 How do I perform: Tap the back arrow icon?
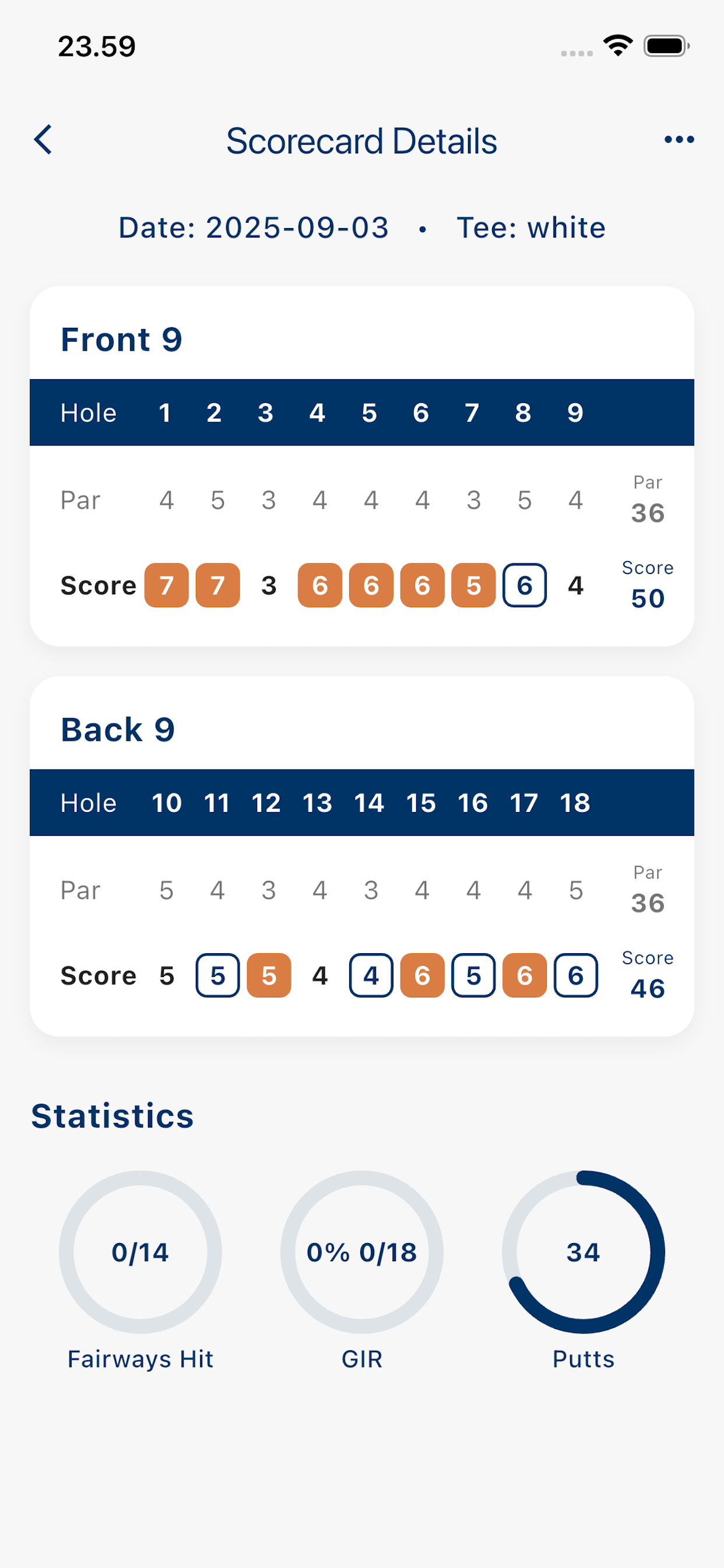43,139
